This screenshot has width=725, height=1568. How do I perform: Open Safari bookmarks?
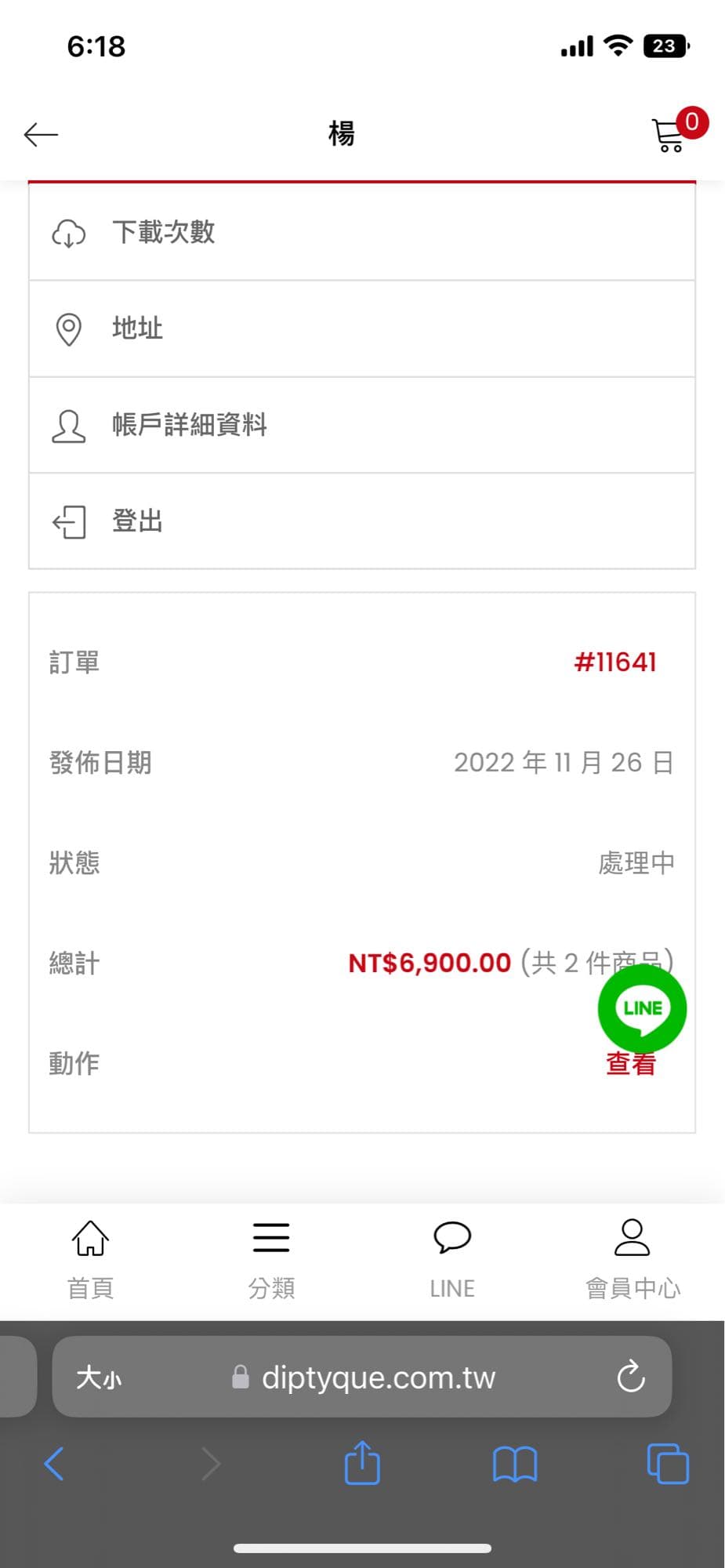[x=515, y=1464]
